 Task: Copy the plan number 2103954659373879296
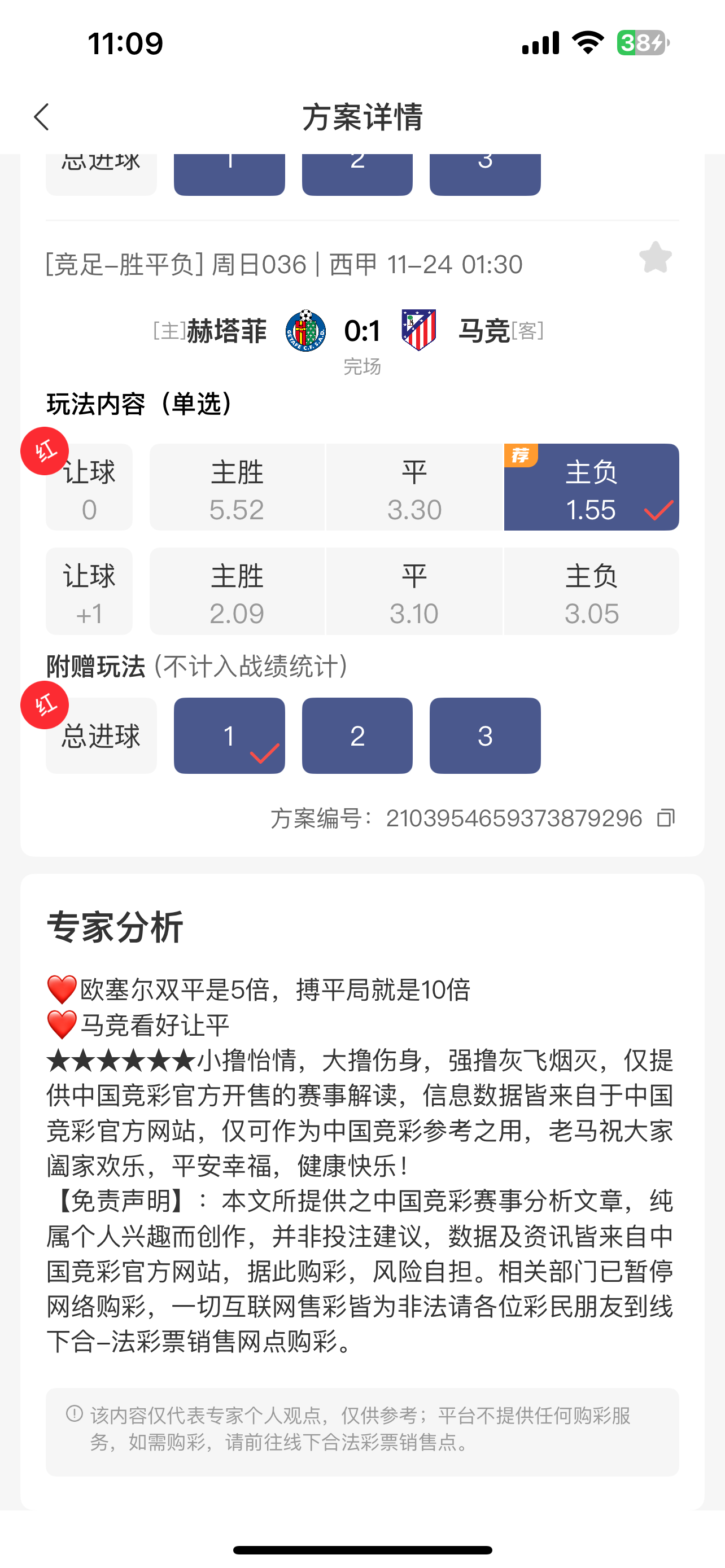pyautogui.click(x=665, y=817)
